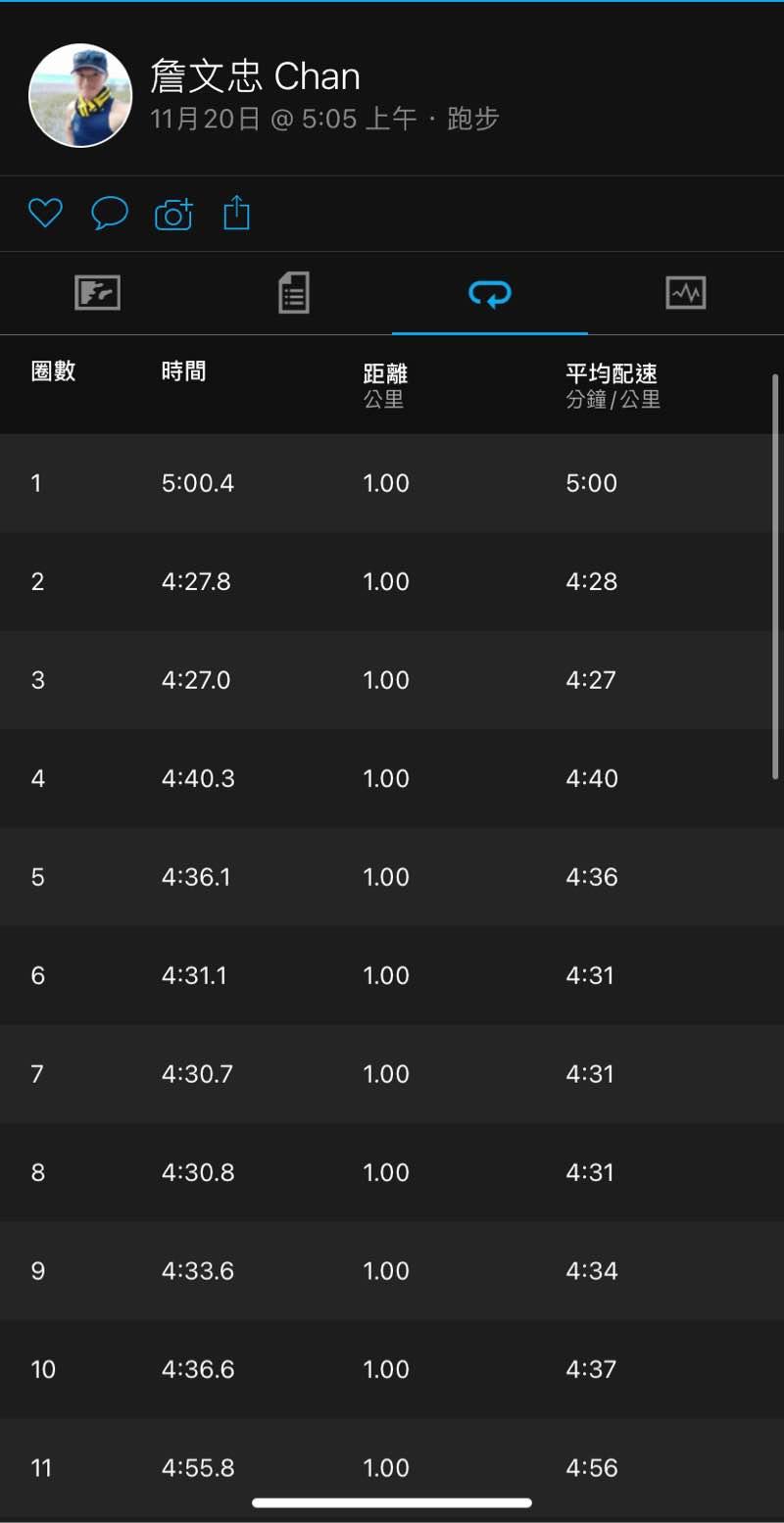Share this running activity
The width and height of the screenshot is (784, 1523).
click(237, 213)
